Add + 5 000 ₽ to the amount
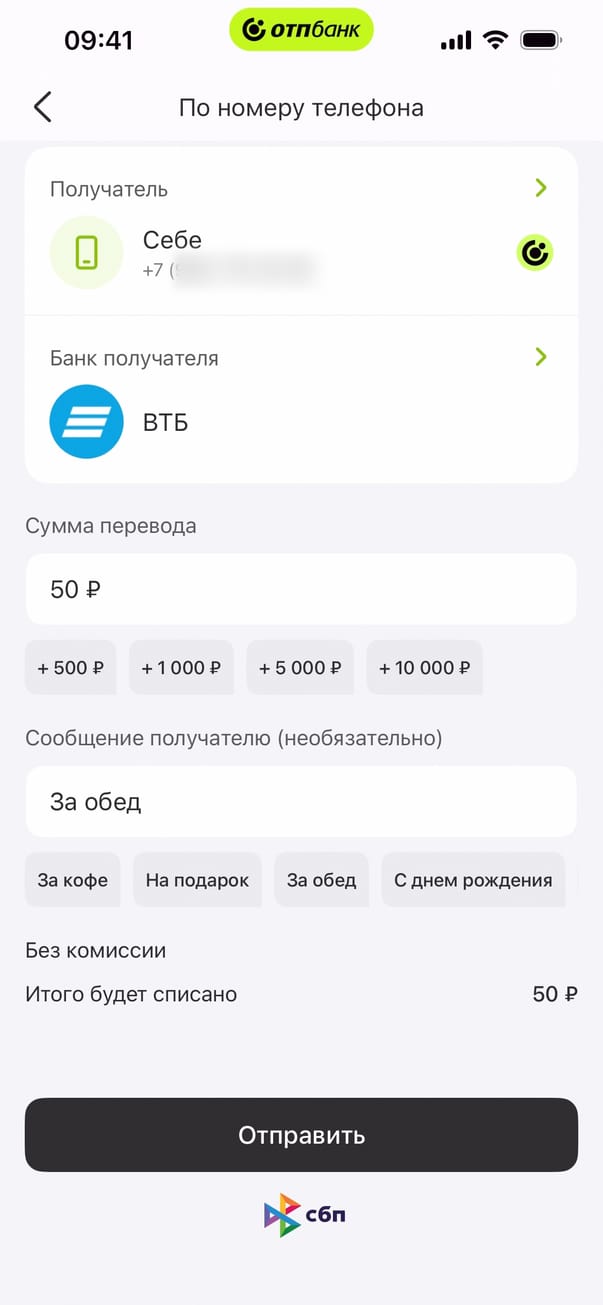This screenshot has height=1305, width=603. pyautogui.click(x=300, y=667)
